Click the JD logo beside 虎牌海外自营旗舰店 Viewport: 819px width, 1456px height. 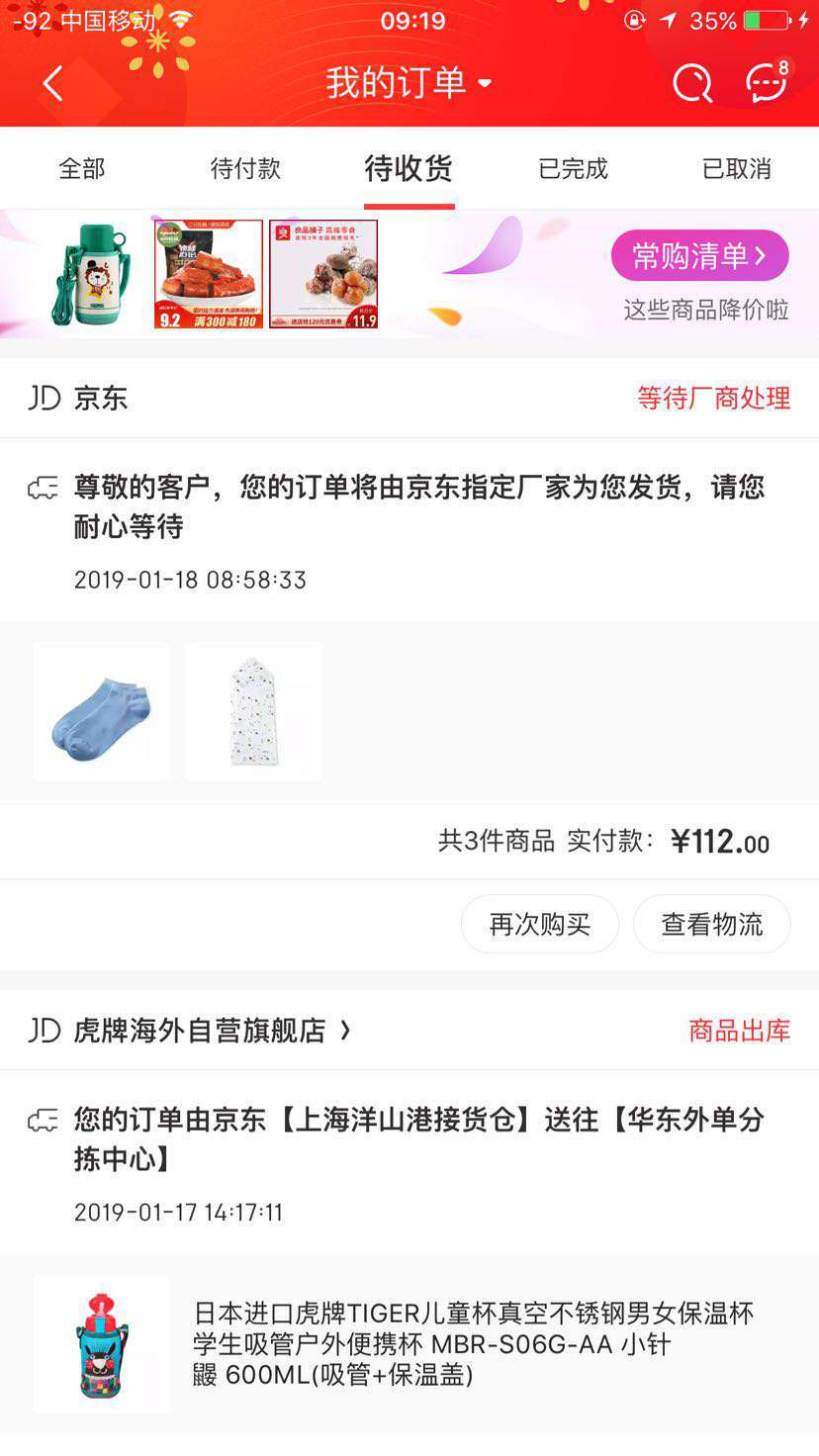42,1029
